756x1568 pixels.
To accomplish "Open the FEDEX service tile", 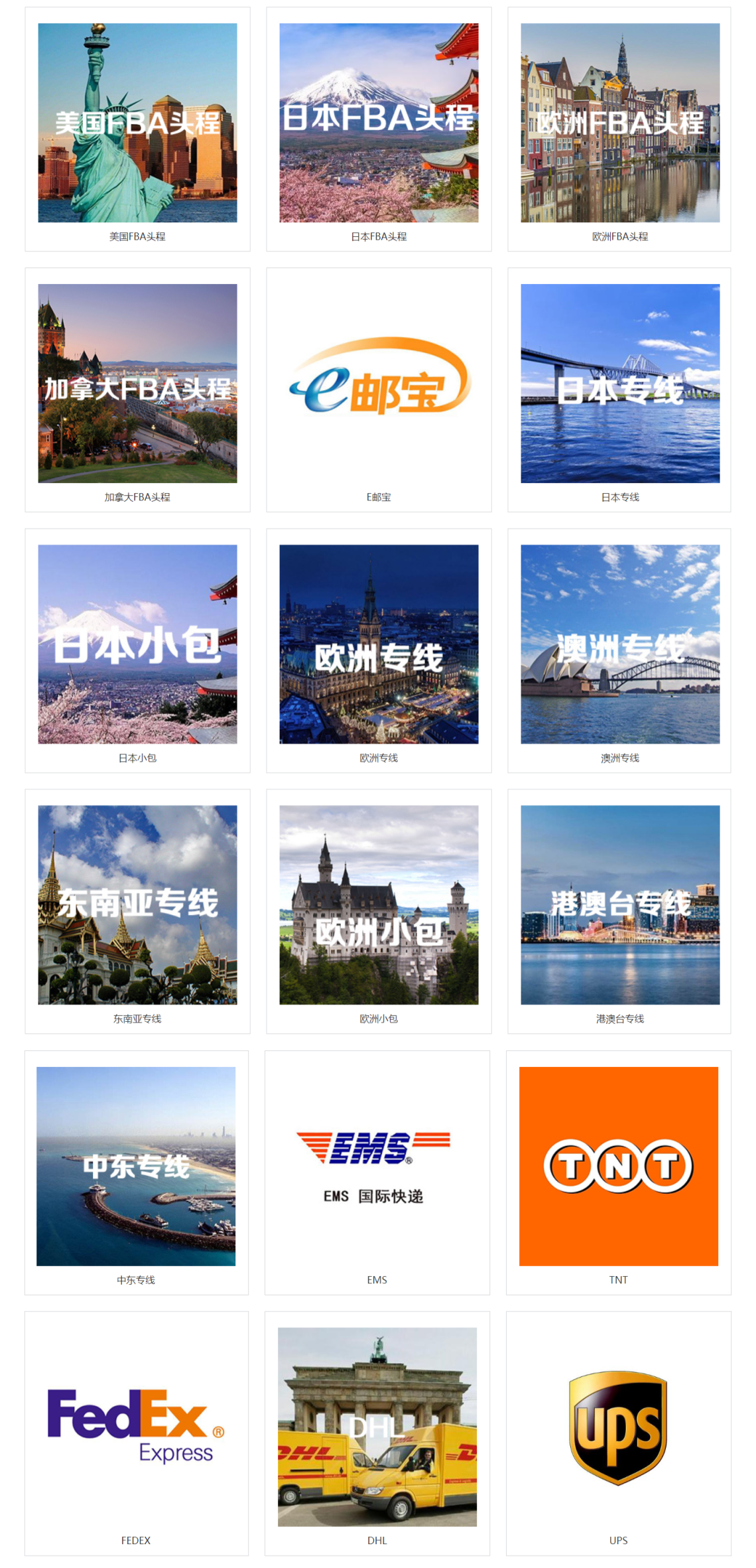I will [x=136, y=1427].
